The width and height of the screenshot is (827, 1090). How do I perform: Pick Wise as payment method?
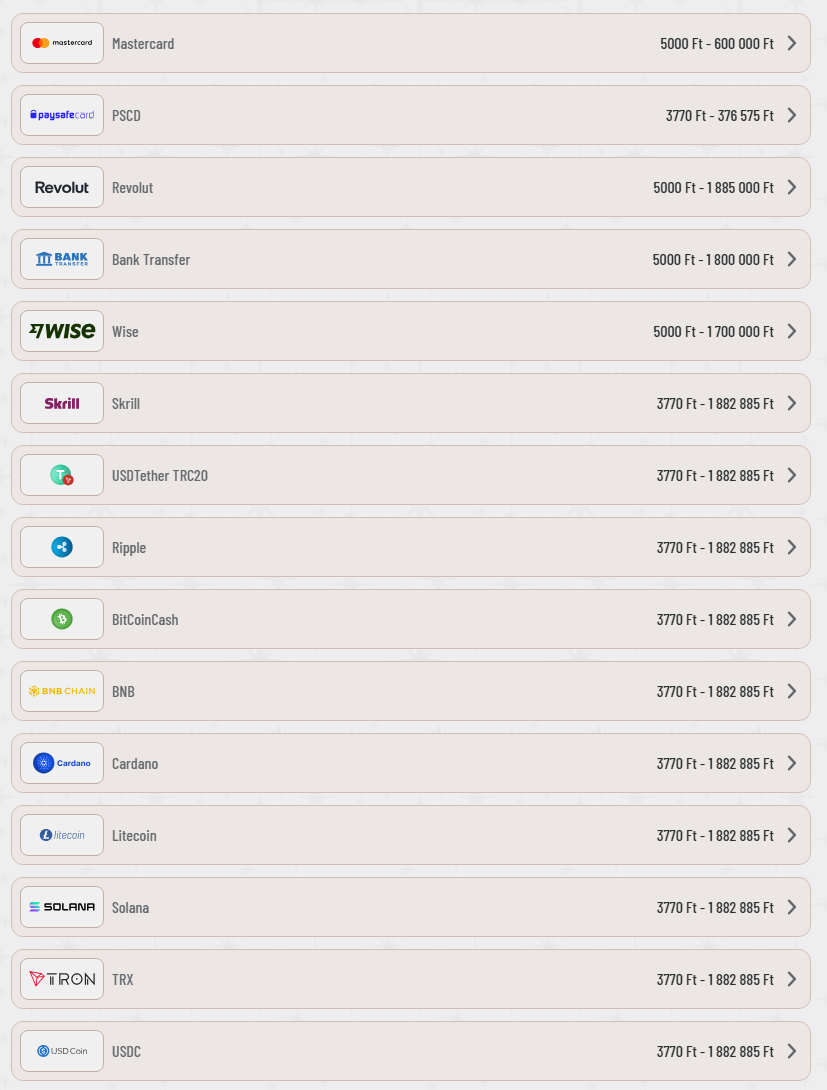(x=410, y=331)
